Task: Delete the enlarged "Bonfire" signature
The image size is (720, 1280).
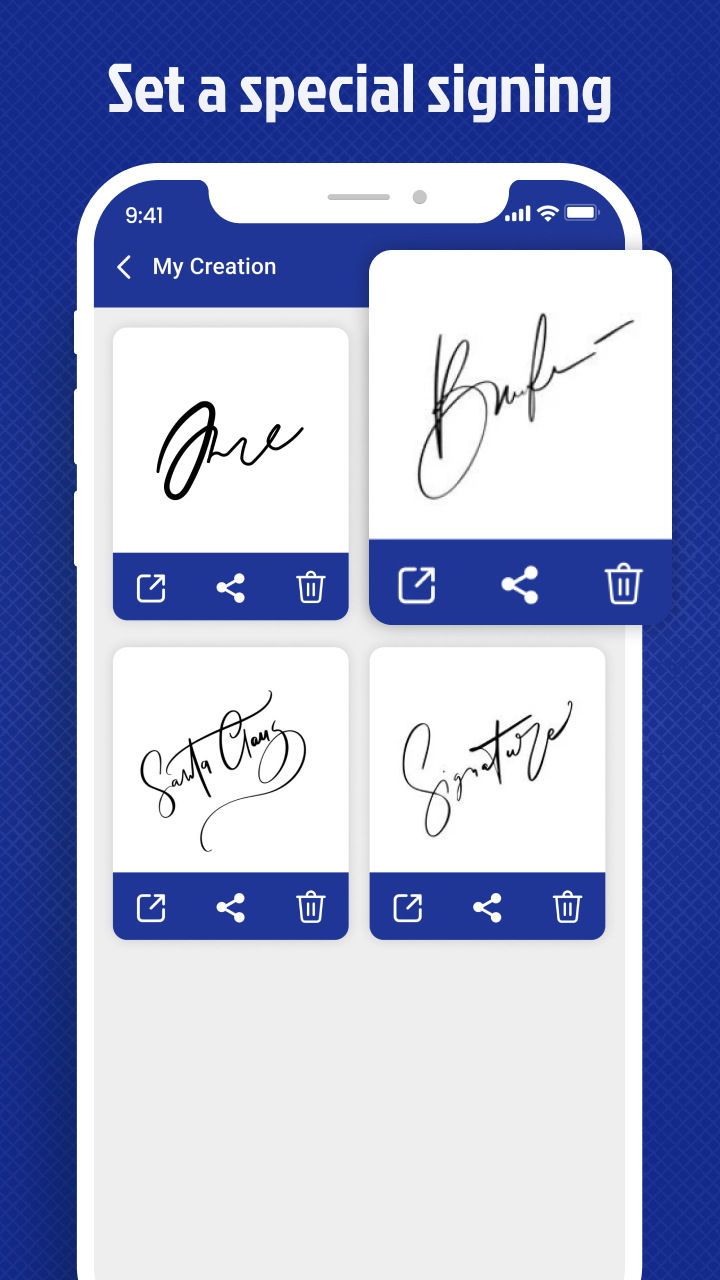Action: 623,584
